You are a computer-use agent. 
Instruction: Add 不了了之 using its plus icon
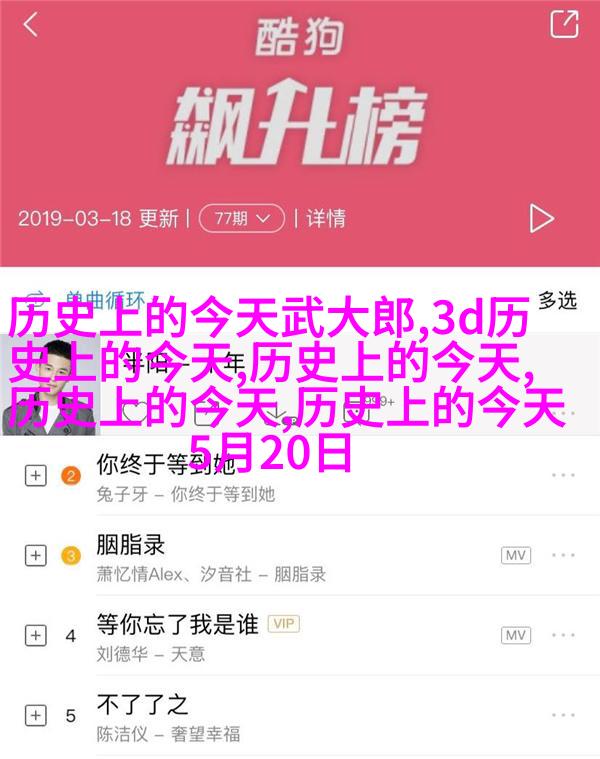pyautogui.click(x=34, y=716)
